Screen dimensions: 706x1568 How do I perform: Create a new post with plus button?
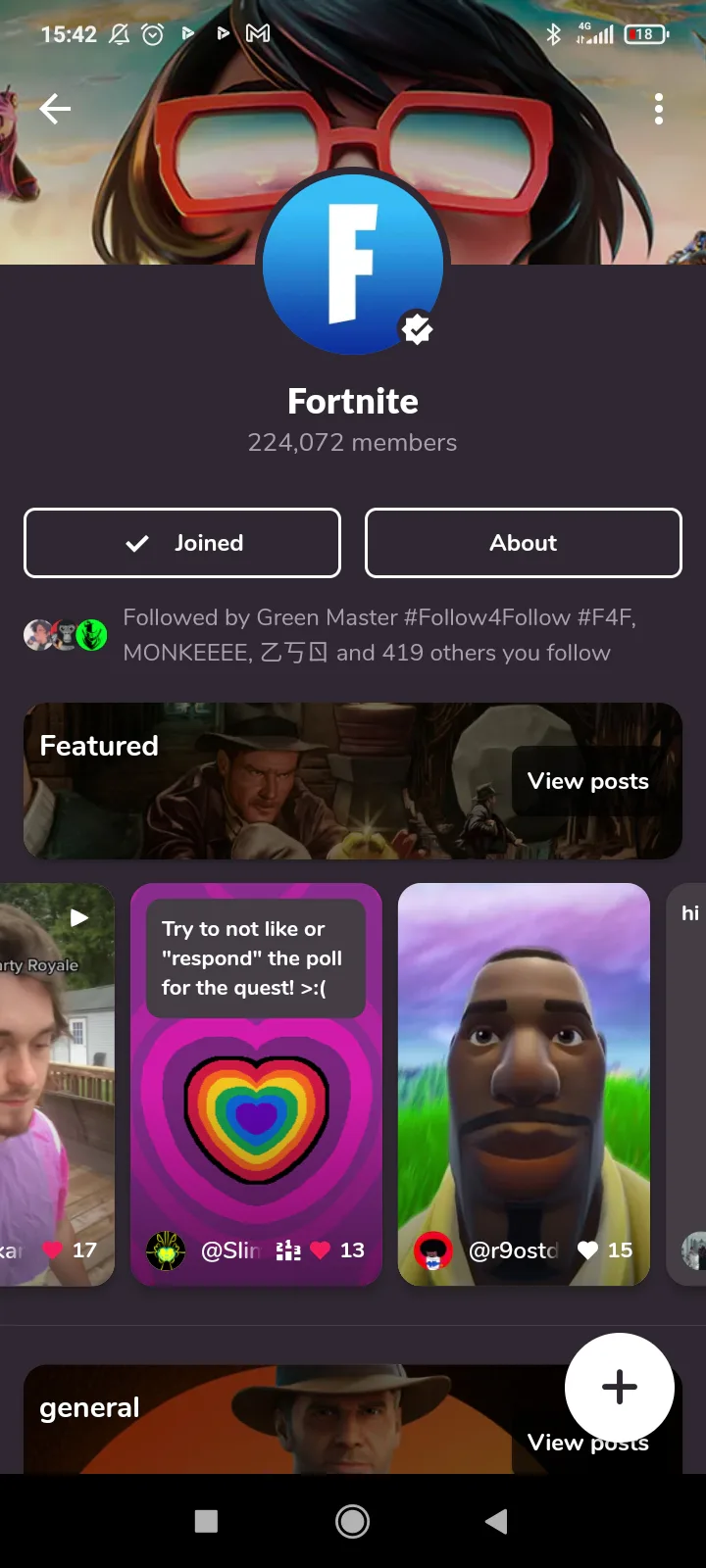click(x=620, y=1388)
